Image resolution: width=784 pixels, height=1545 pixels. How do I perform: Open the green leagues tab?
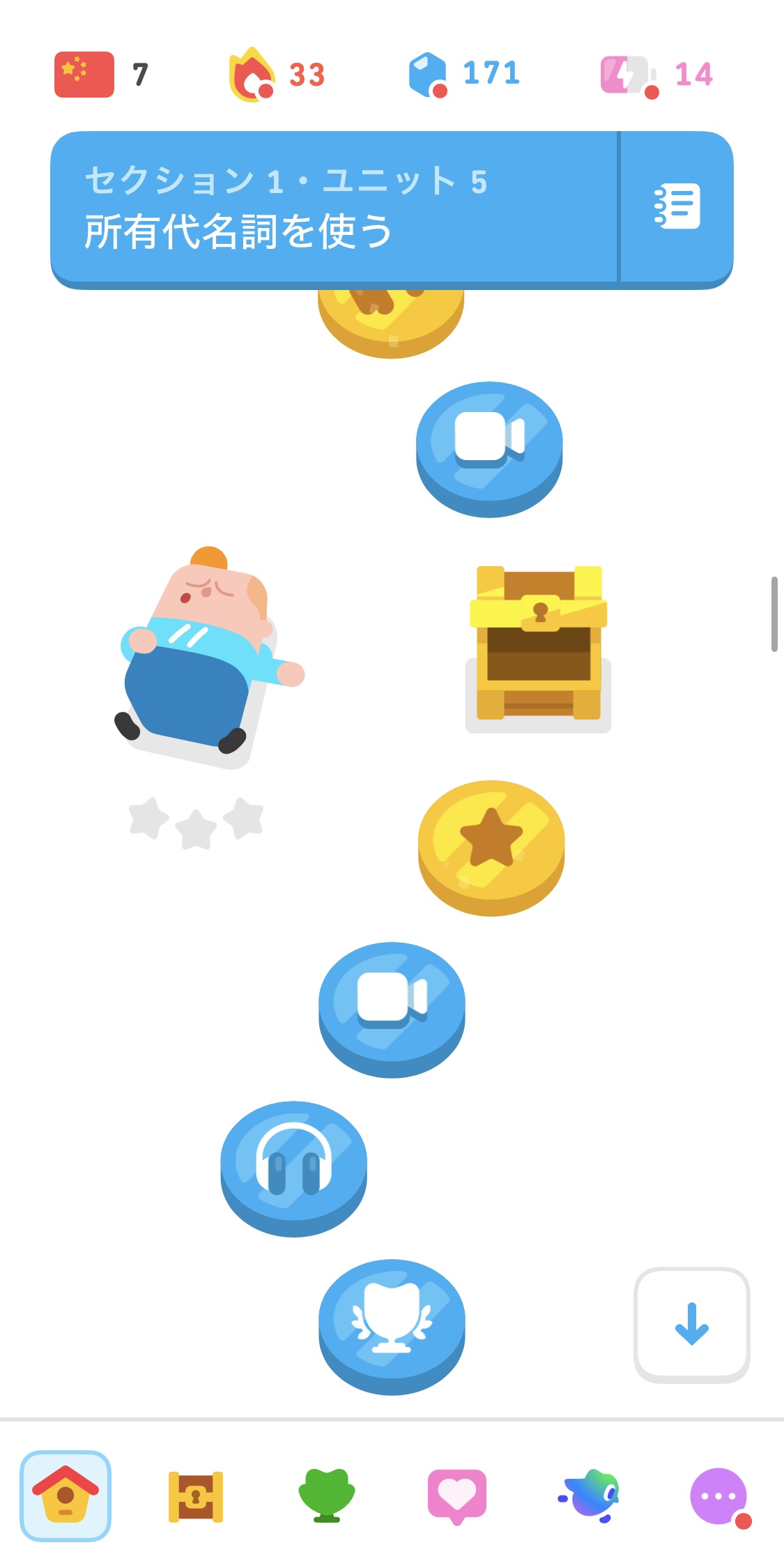point(326,1495)
